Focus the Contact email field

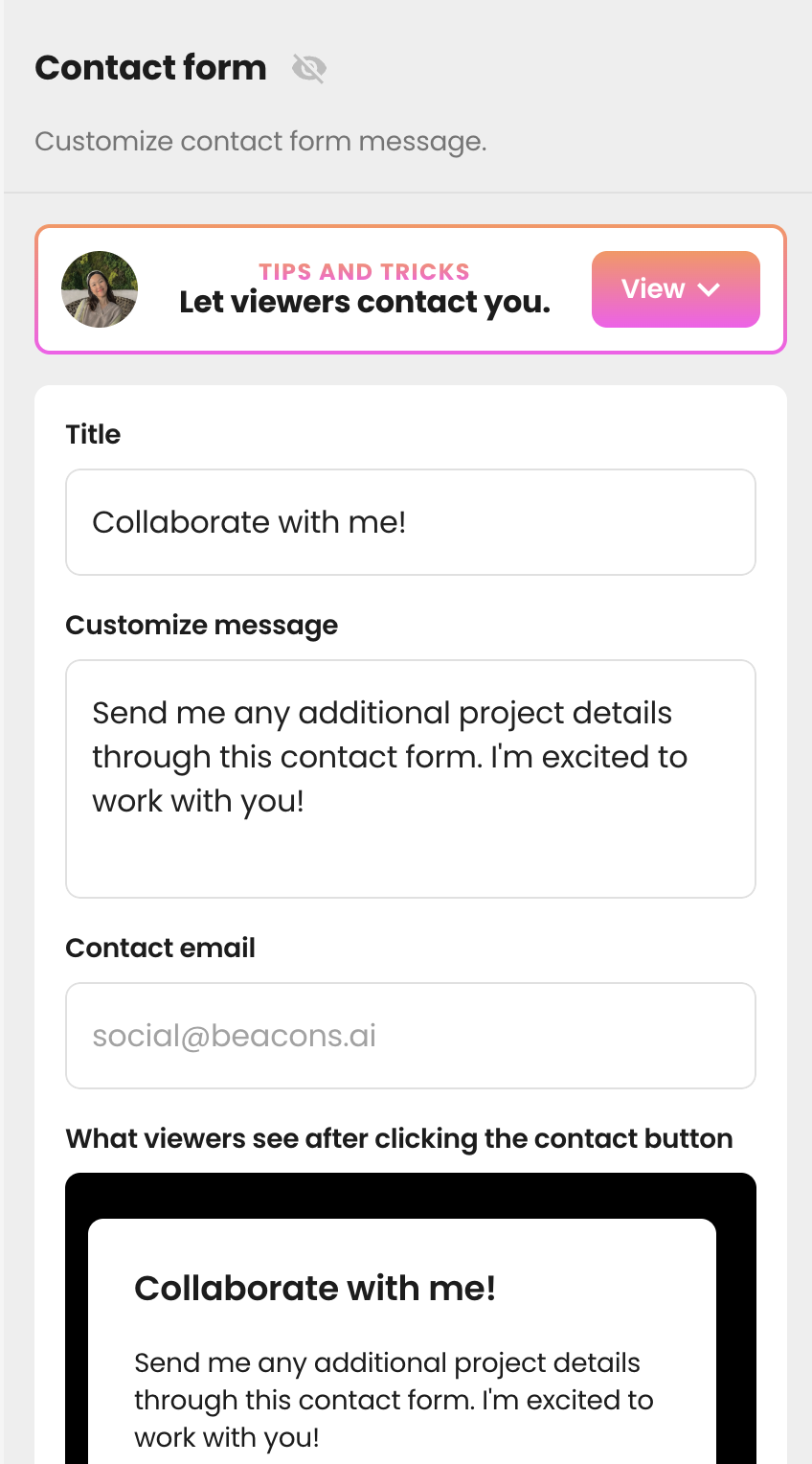[411, 1036]
